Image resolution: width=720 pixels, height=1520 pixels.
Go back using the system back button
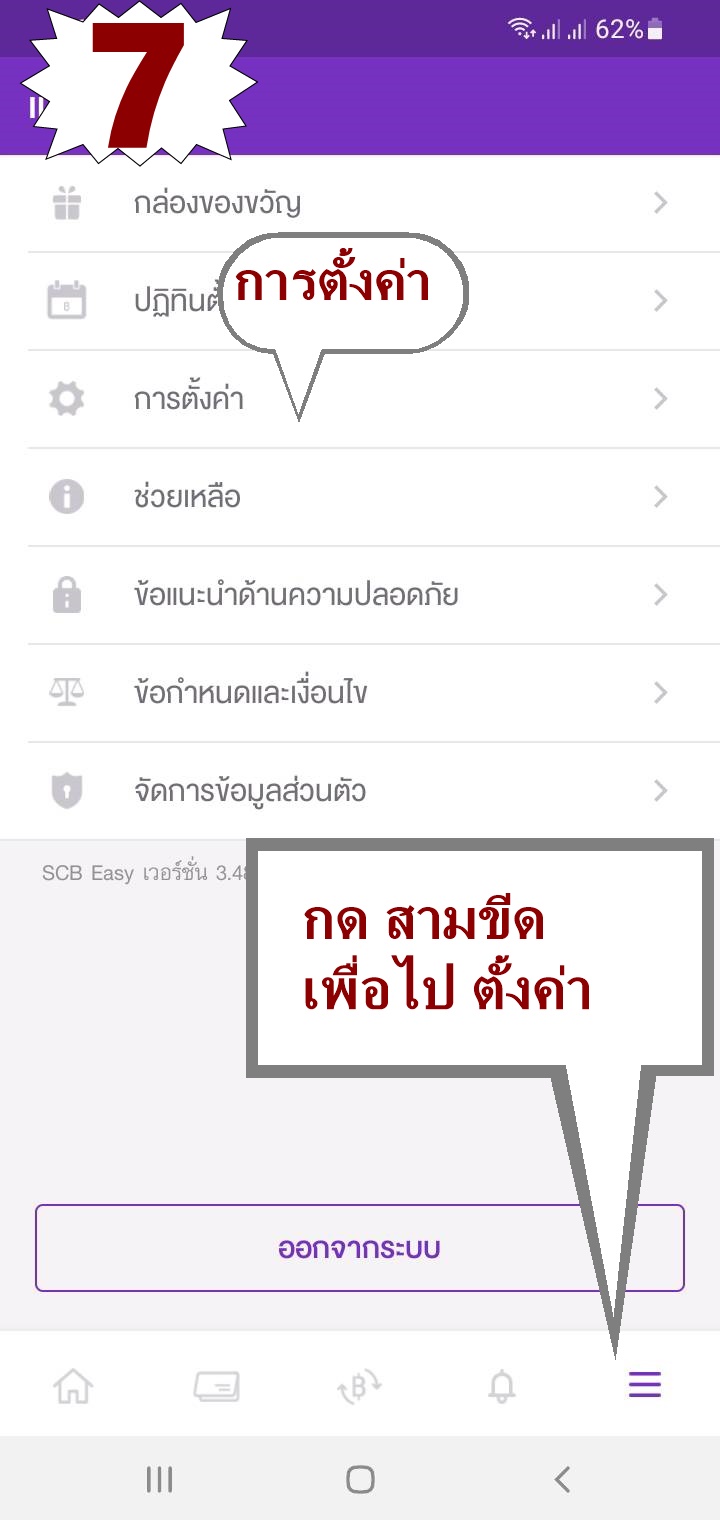(562, 1479)
